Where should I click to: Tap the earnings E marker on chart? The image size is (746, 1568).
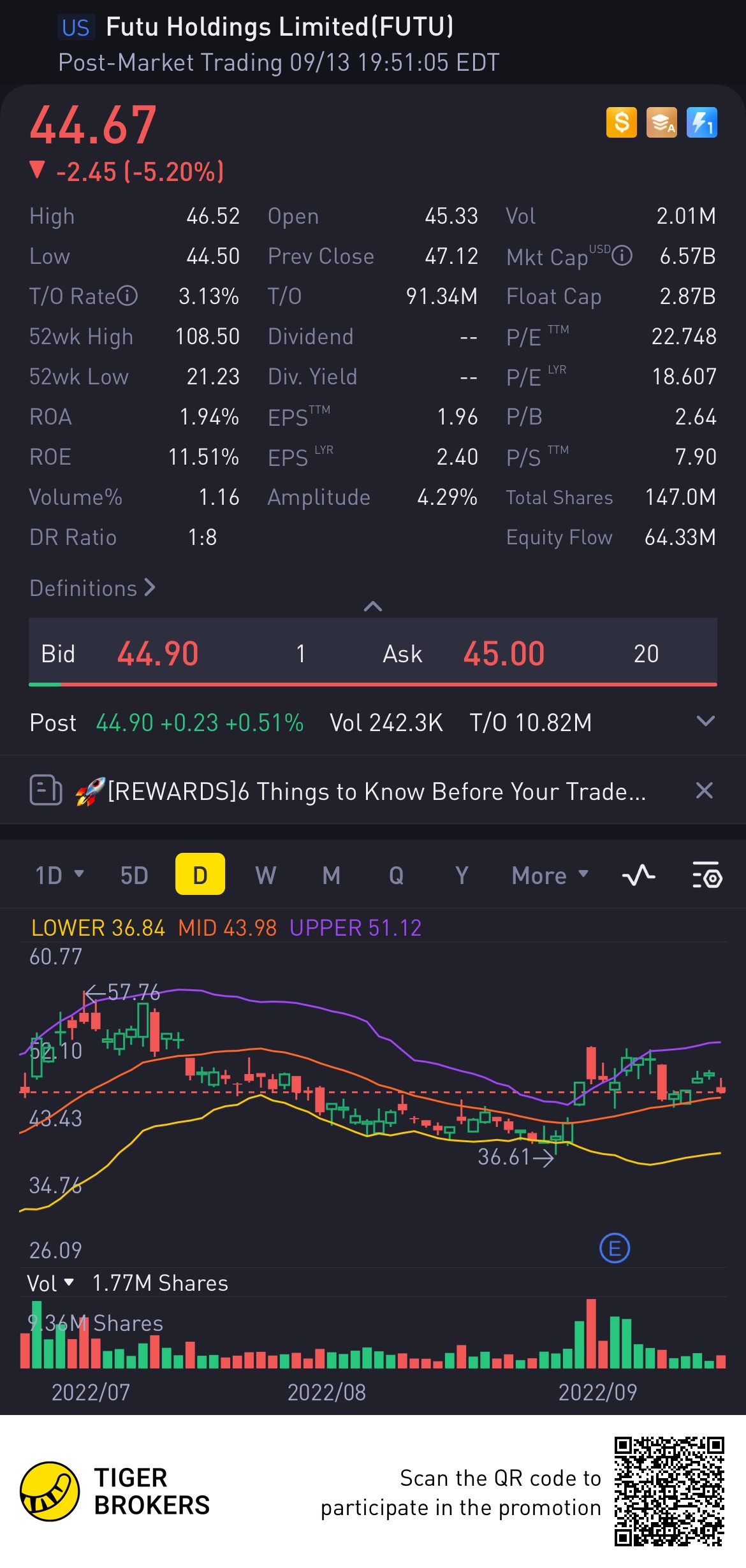pos(615,1248)
